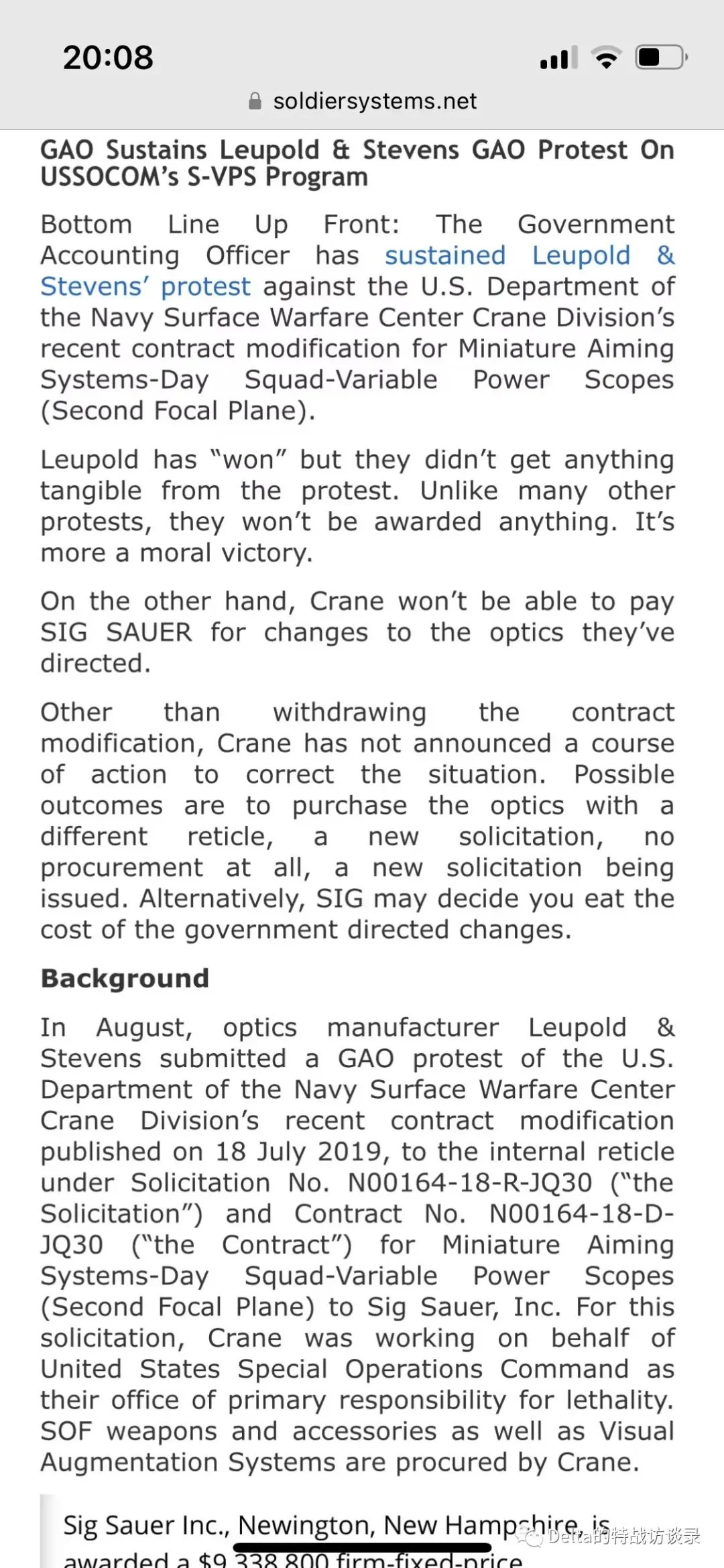This screenshot has height=1568, width=724.
Task: Open the "sustained Leupold & Stevens' protest" link
Action: point(530,255)
